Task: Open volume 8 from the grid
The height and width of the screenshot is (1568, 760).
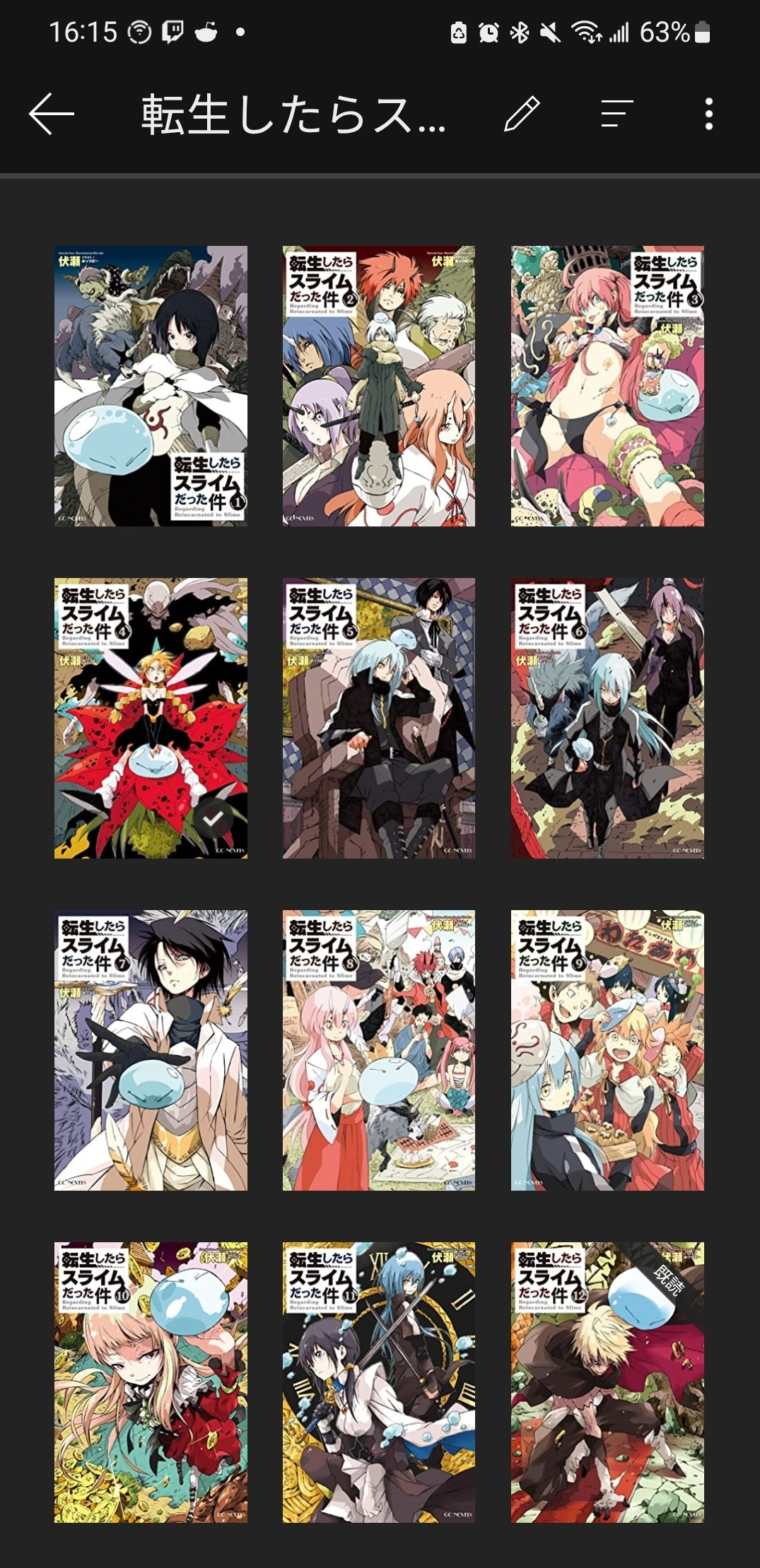Action: pyautogui.click(x=379, y=1050)
